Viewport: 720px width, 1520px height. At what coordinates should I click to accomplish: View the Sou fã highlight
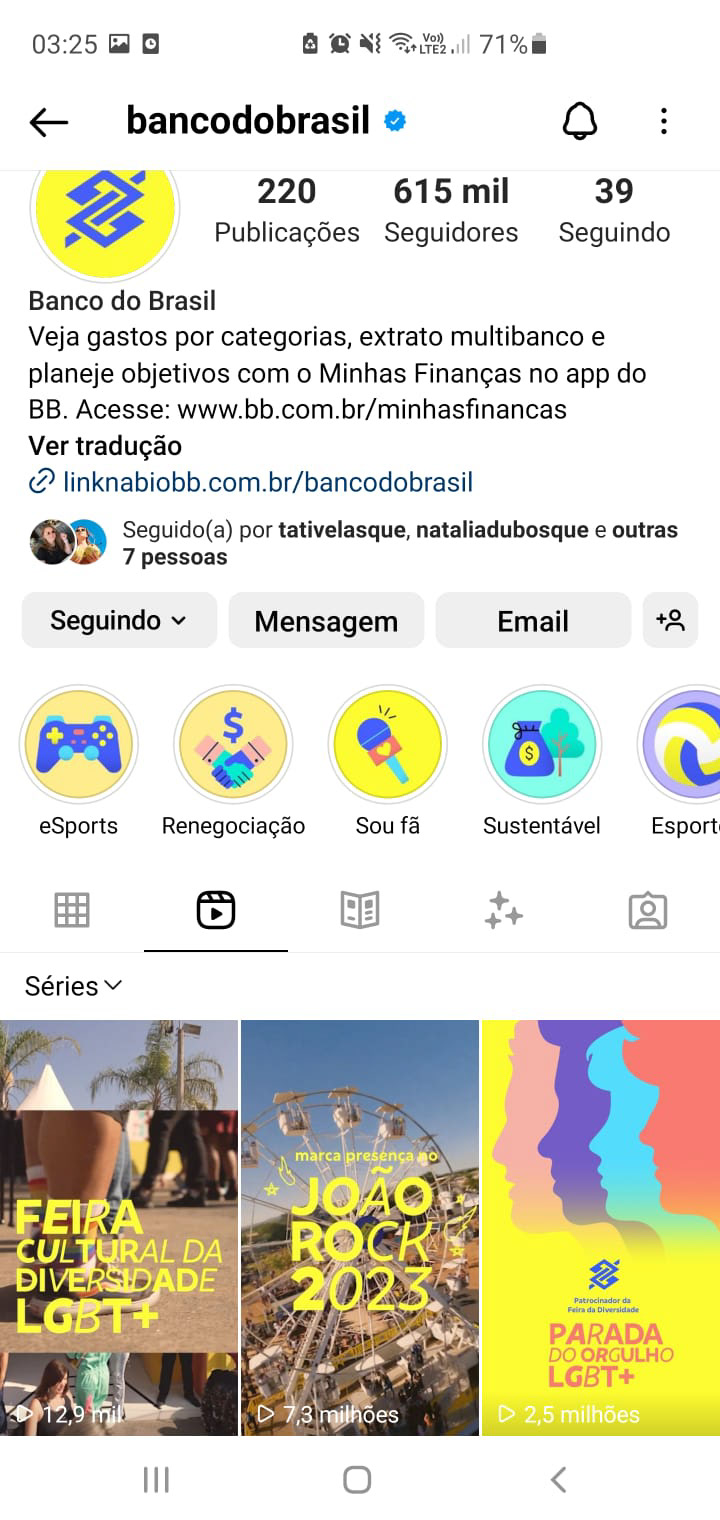(x=388, y=745)
